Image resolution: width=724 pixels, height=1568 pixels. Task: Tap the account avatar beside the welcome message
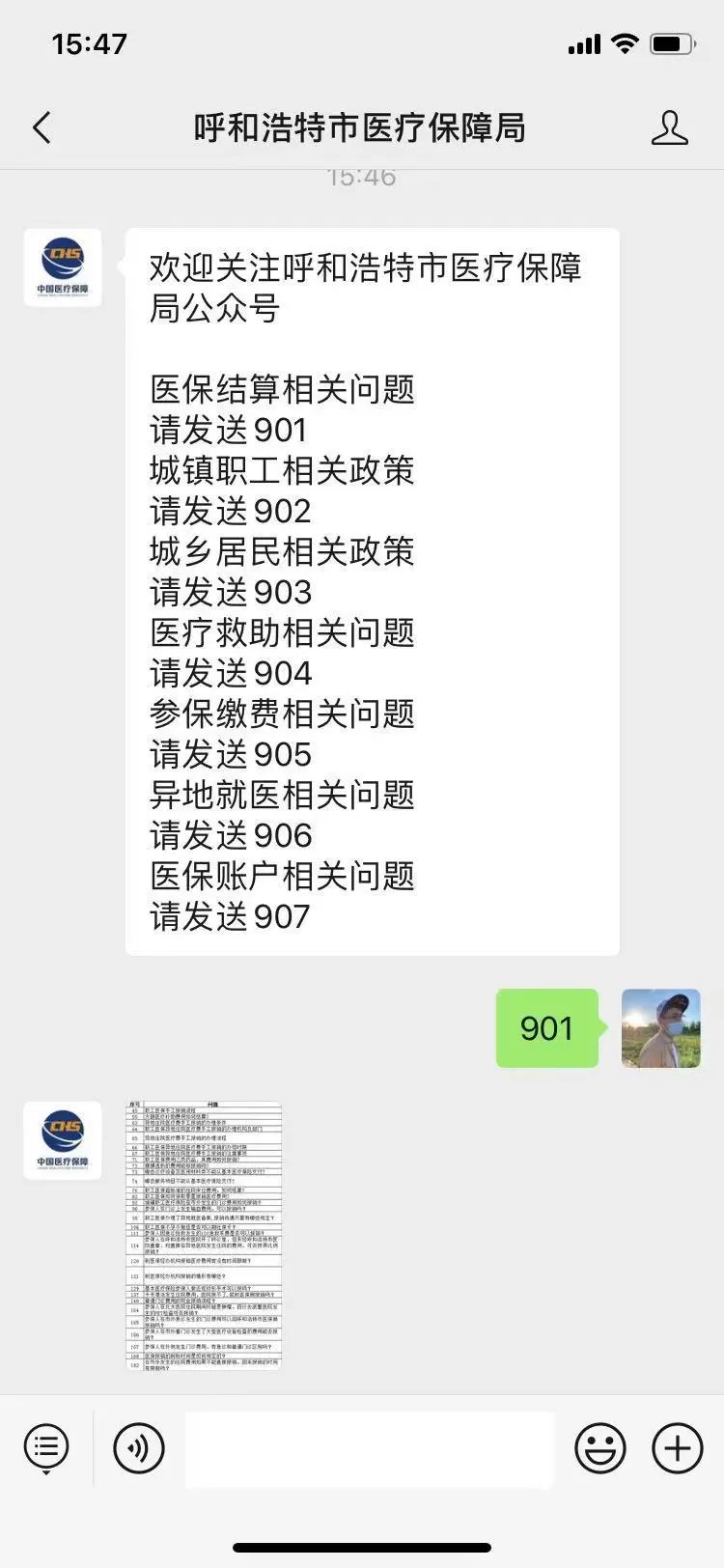click(63, 268)
